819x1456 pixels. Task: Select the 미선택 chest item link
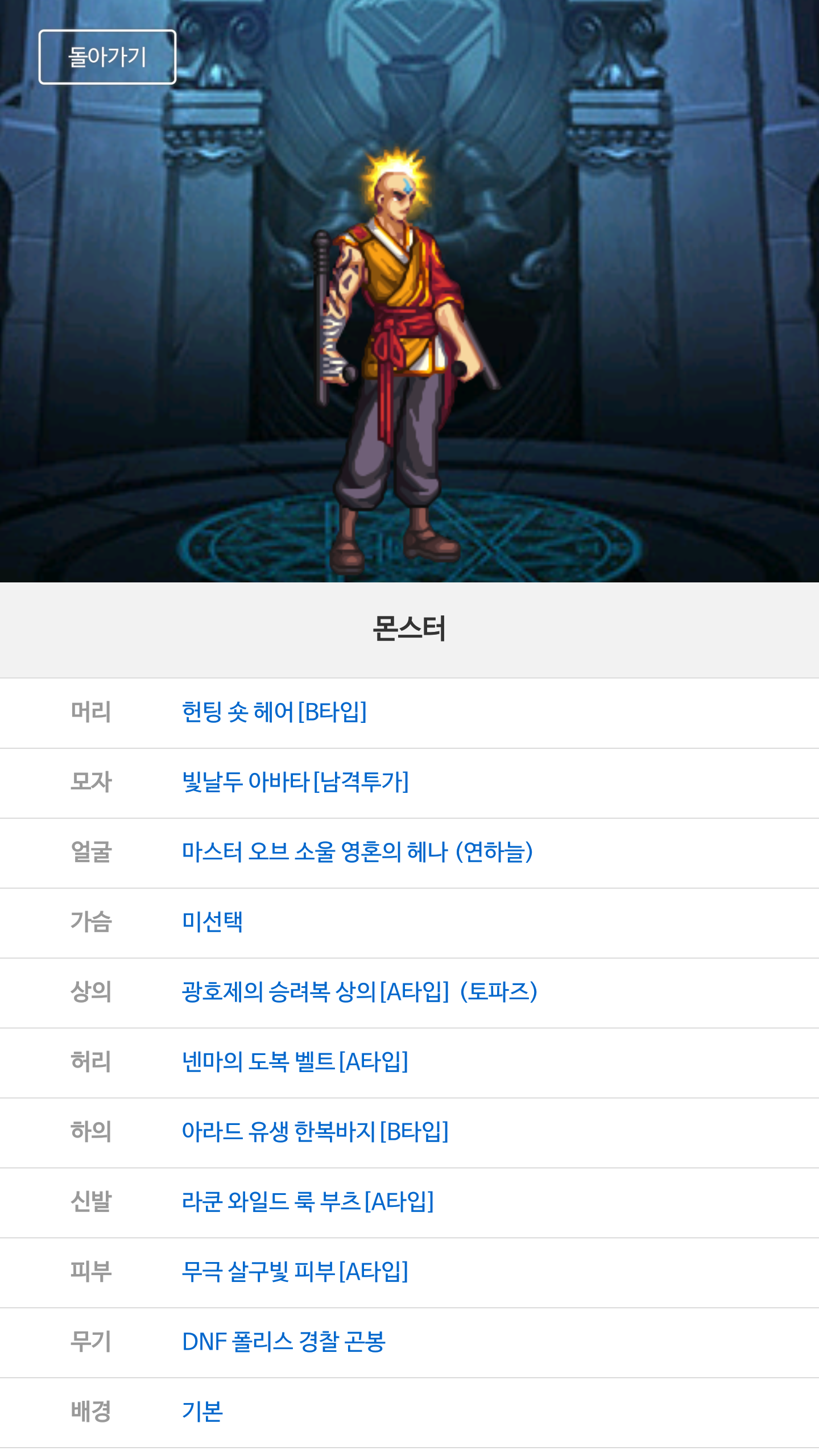(212, 922)
